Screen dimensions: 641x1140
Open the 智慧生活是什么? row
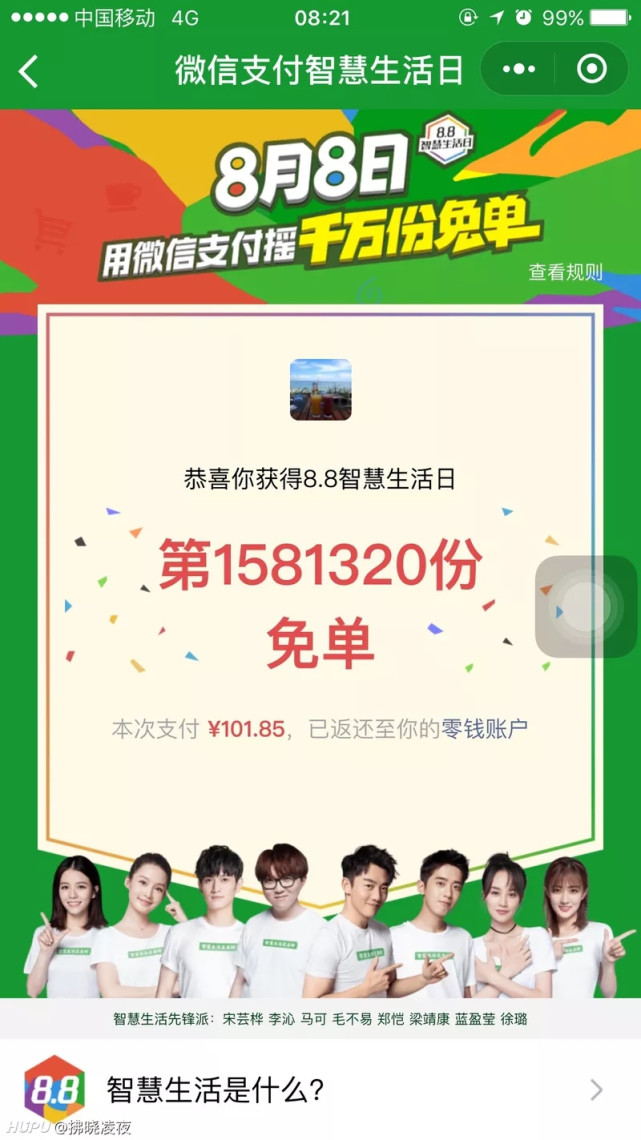pyautogui.click(x=320, y=1089)
